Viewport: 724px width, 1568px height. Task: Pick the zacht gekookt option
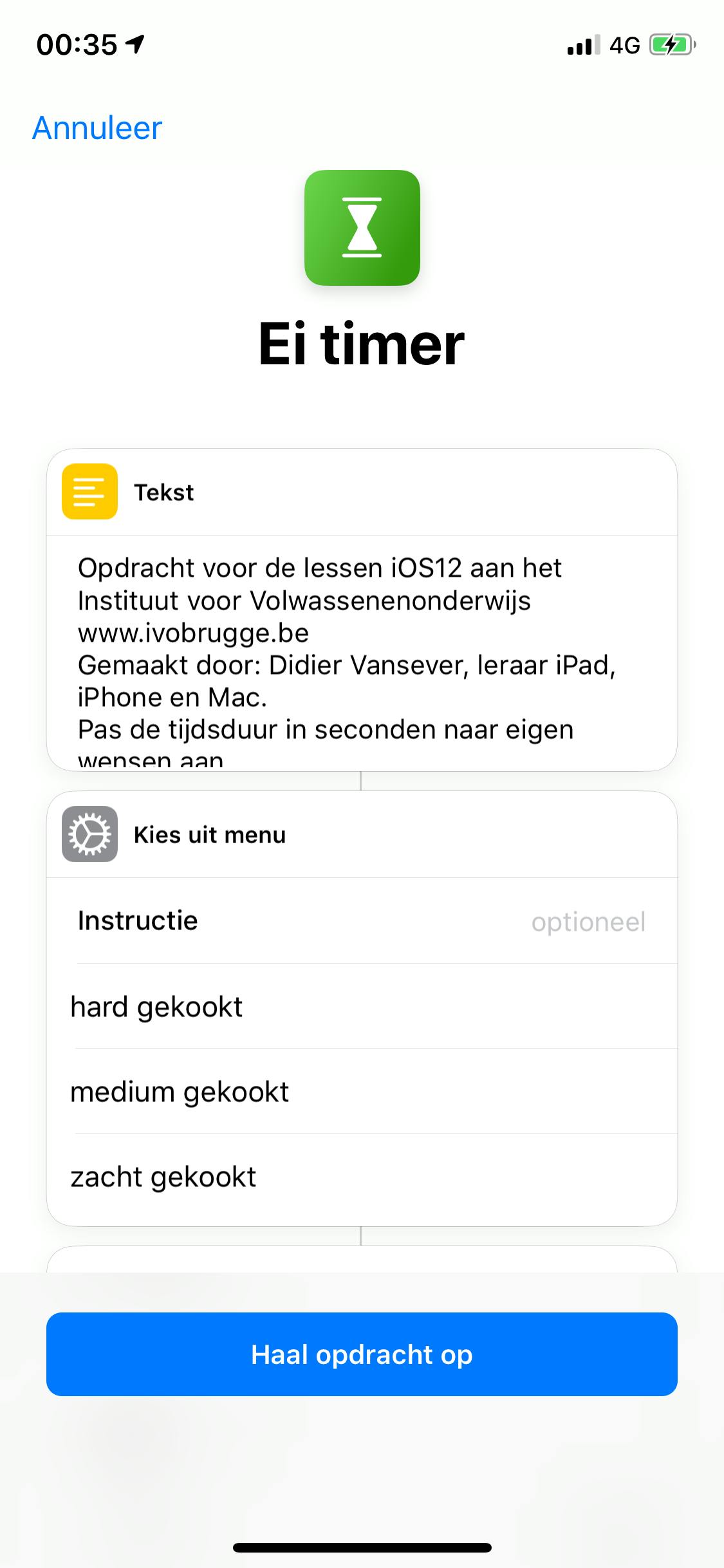[163, 1176]
